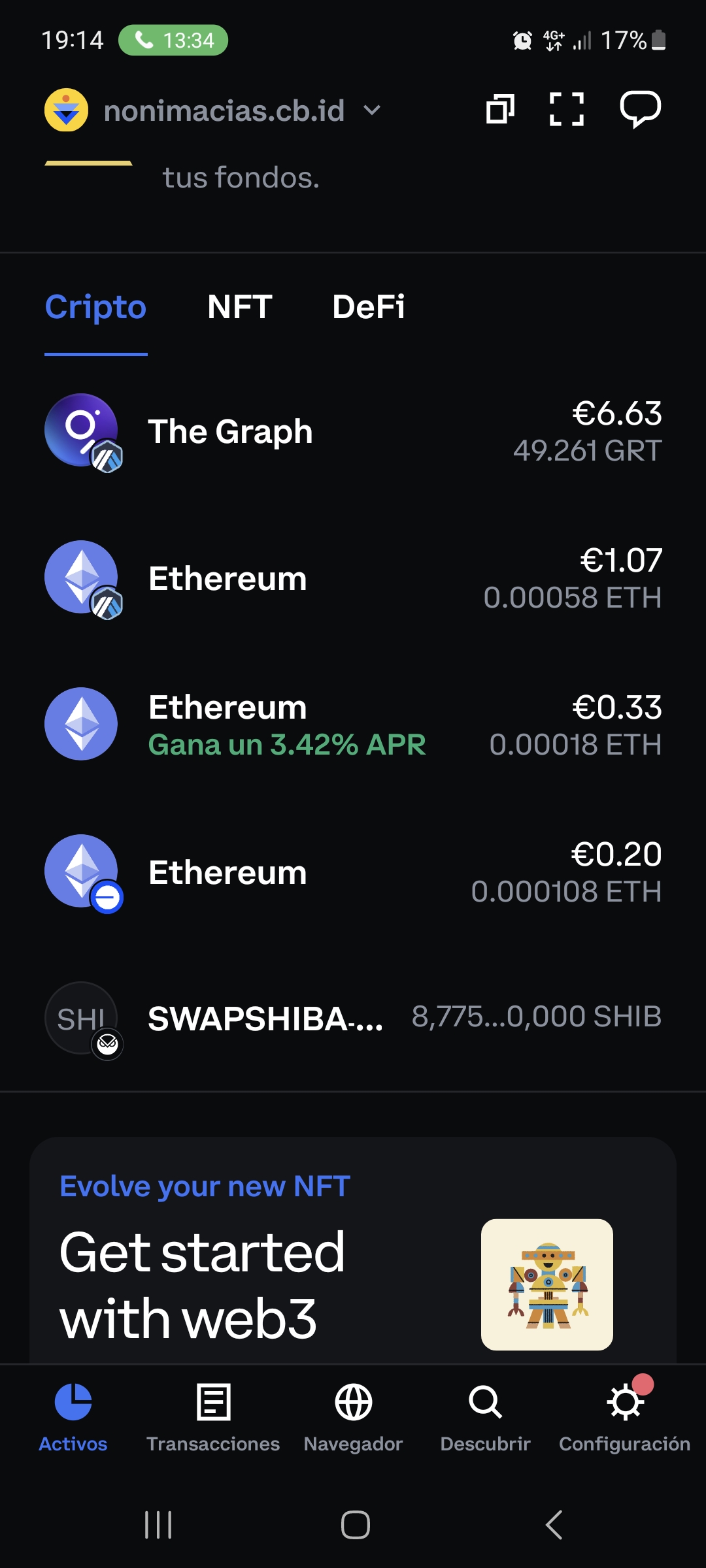Screen dimensions: 706x1568
Task: Tap the Activos bottom tab
Action: click(73, 1416)
